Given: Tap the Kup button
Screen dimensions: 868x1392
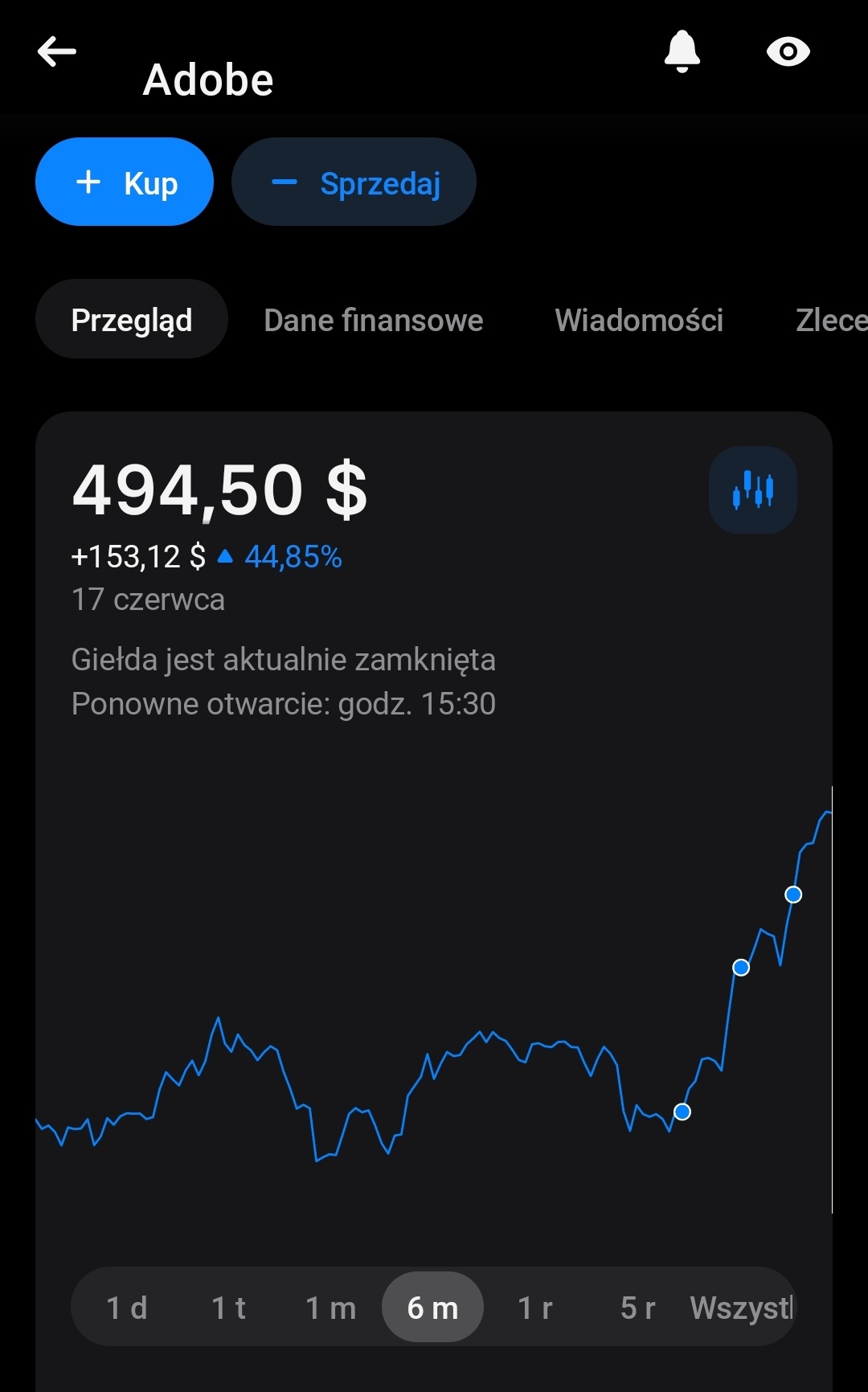Looking at the screenshot, I should (125, 182).
